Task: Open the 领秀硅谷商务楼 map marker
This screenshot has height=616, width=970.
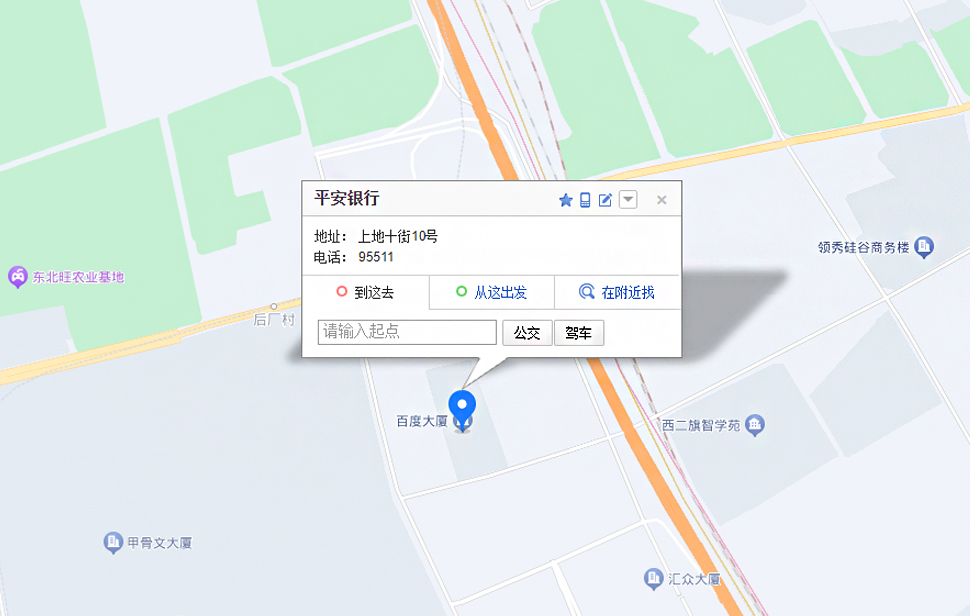Action: pyautogui.click(x=925, y=245)
